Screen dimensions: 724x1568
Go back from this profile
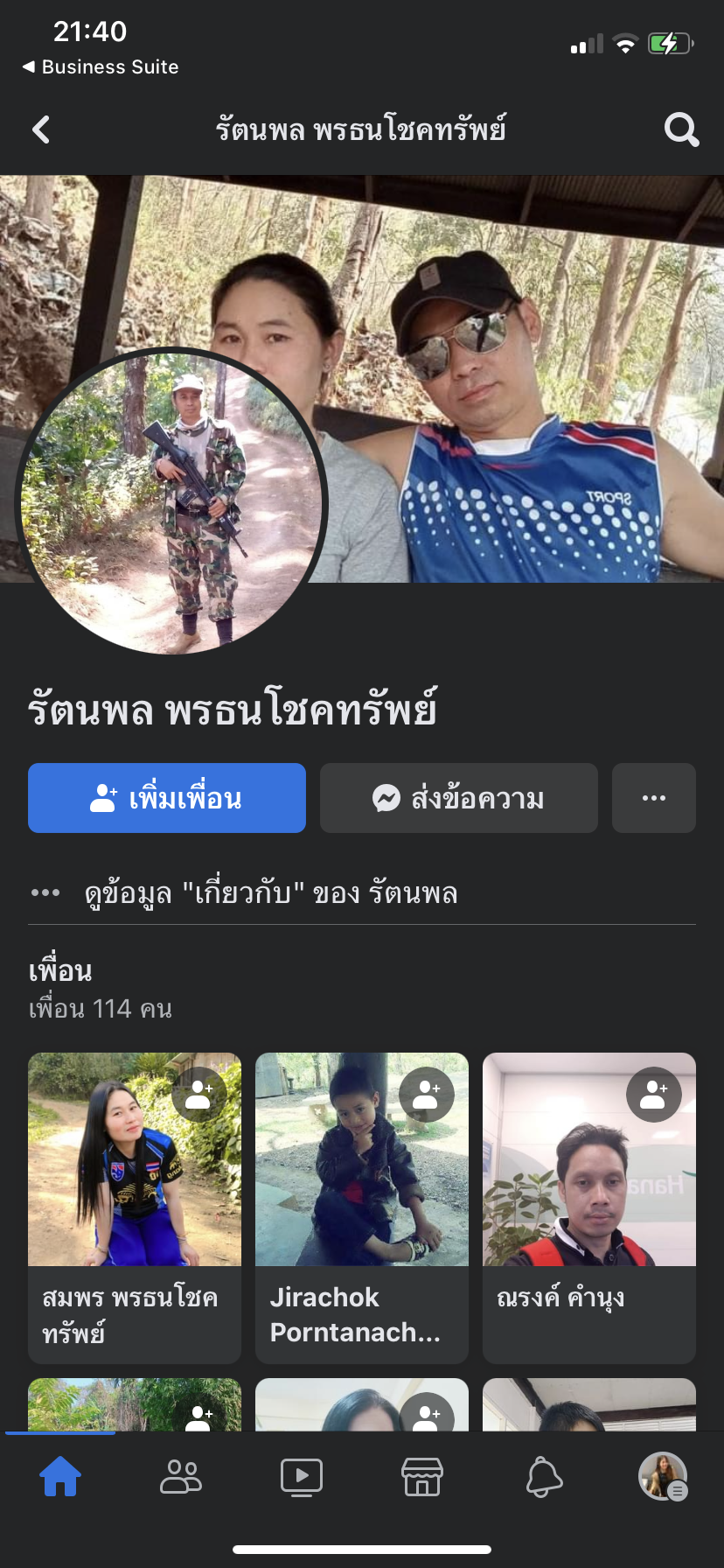coord(41,130)
